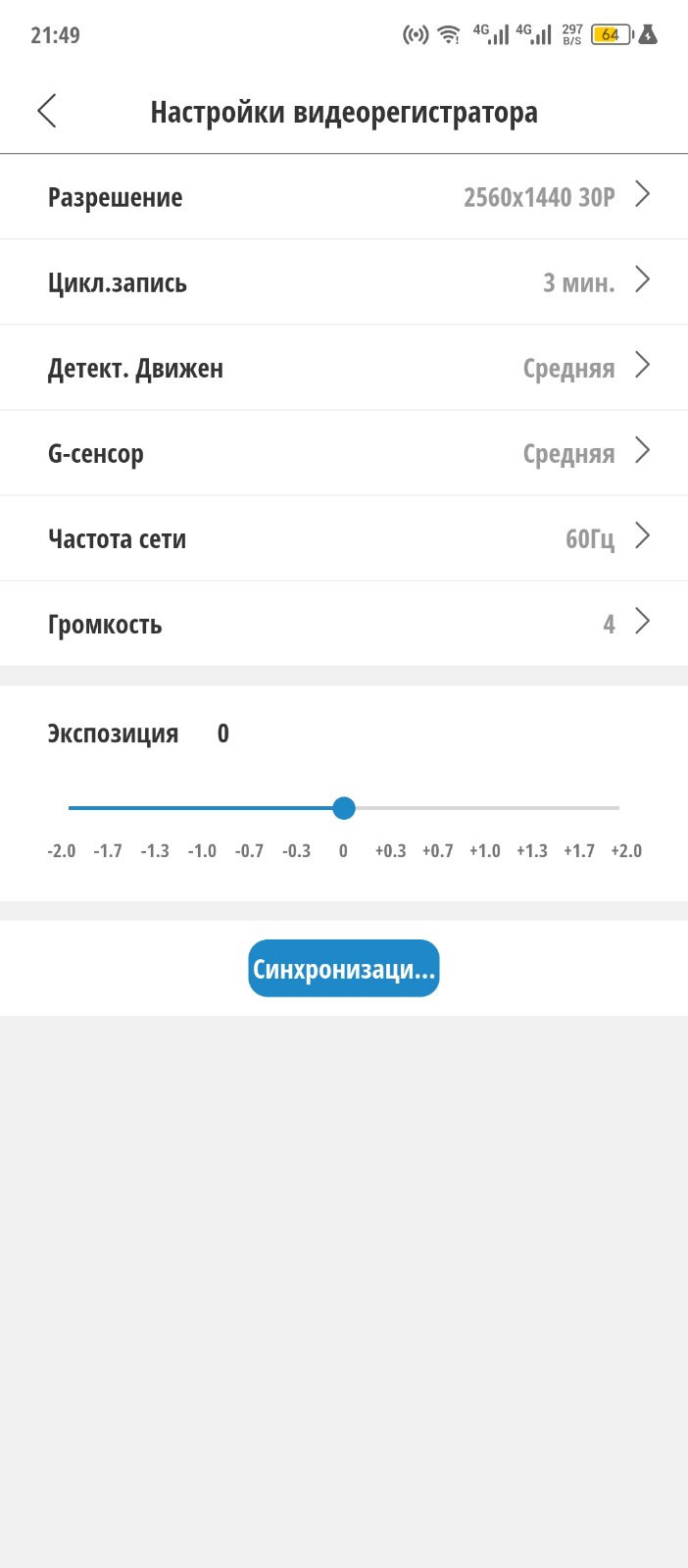
Task: Change the Цикл.запись loop recording duration
Action: (x=344, y=282)
